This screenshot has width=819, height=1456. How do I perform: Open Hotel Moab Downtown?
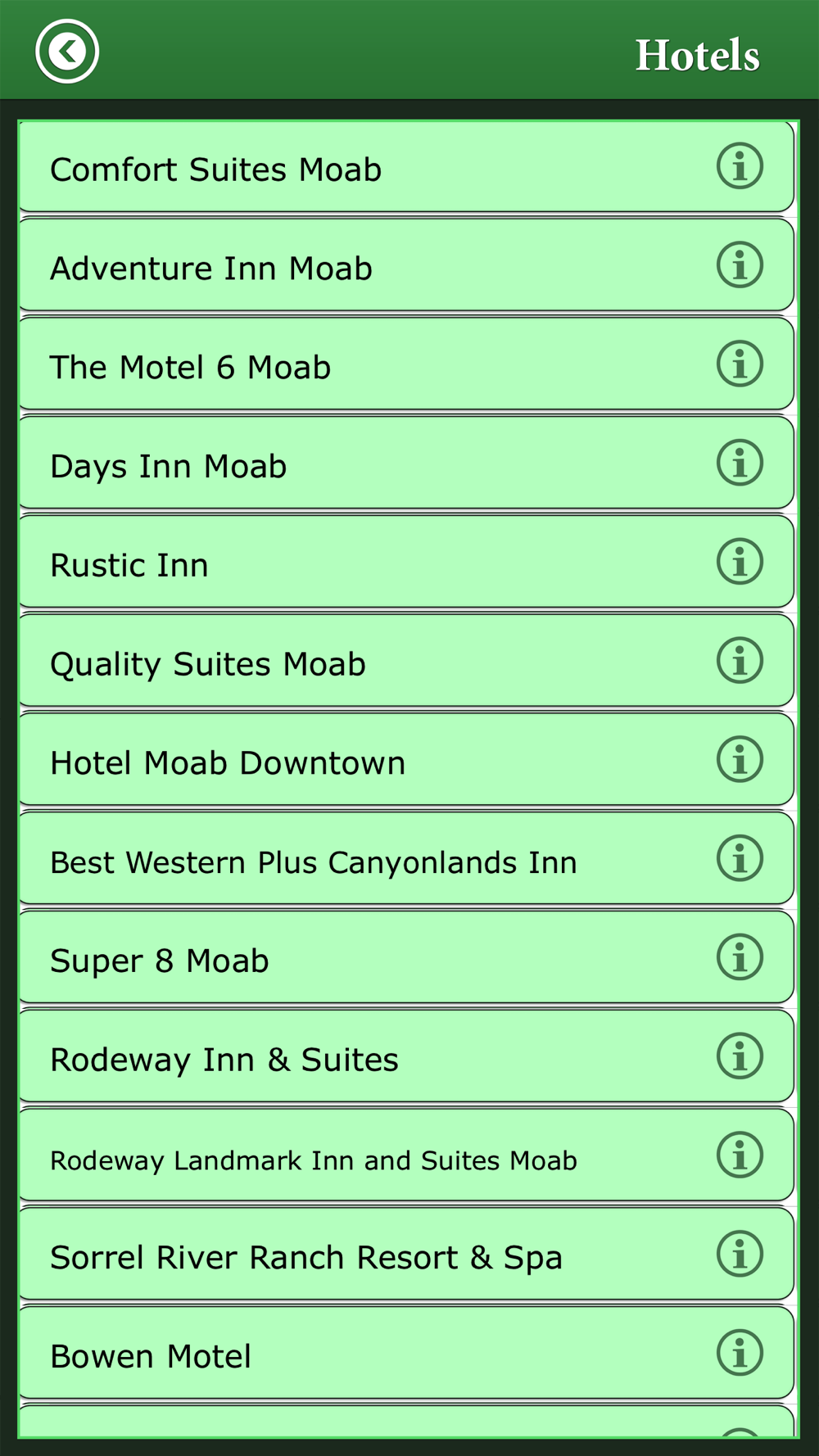[406, 760]
